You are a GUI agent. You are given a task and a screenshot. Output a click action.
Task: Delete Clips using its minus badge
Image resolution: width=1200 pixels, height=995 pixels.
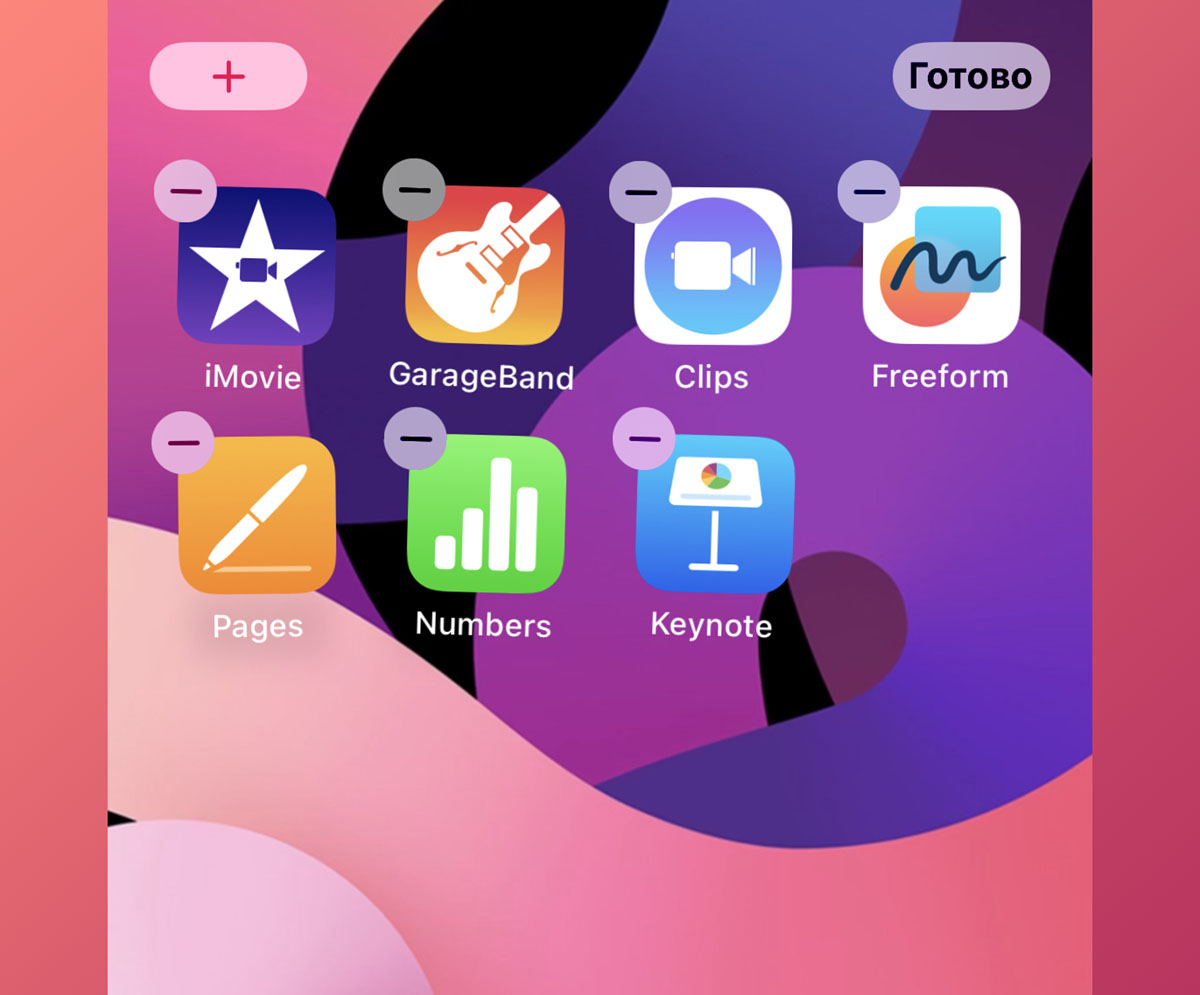(x=640, y=191)
